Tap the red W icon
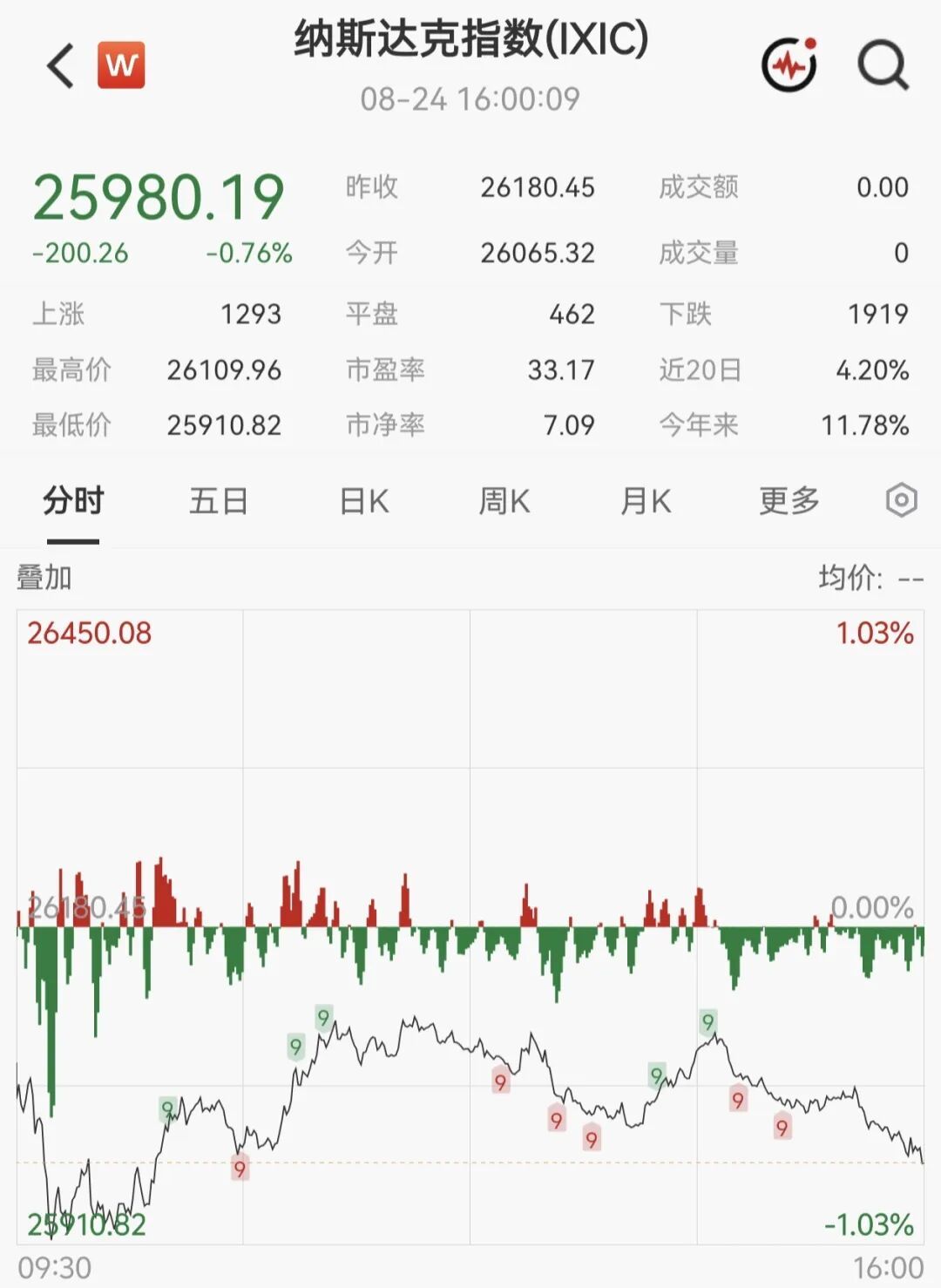This screenshot has height=1288, width=941. click(x=121, y=65)
